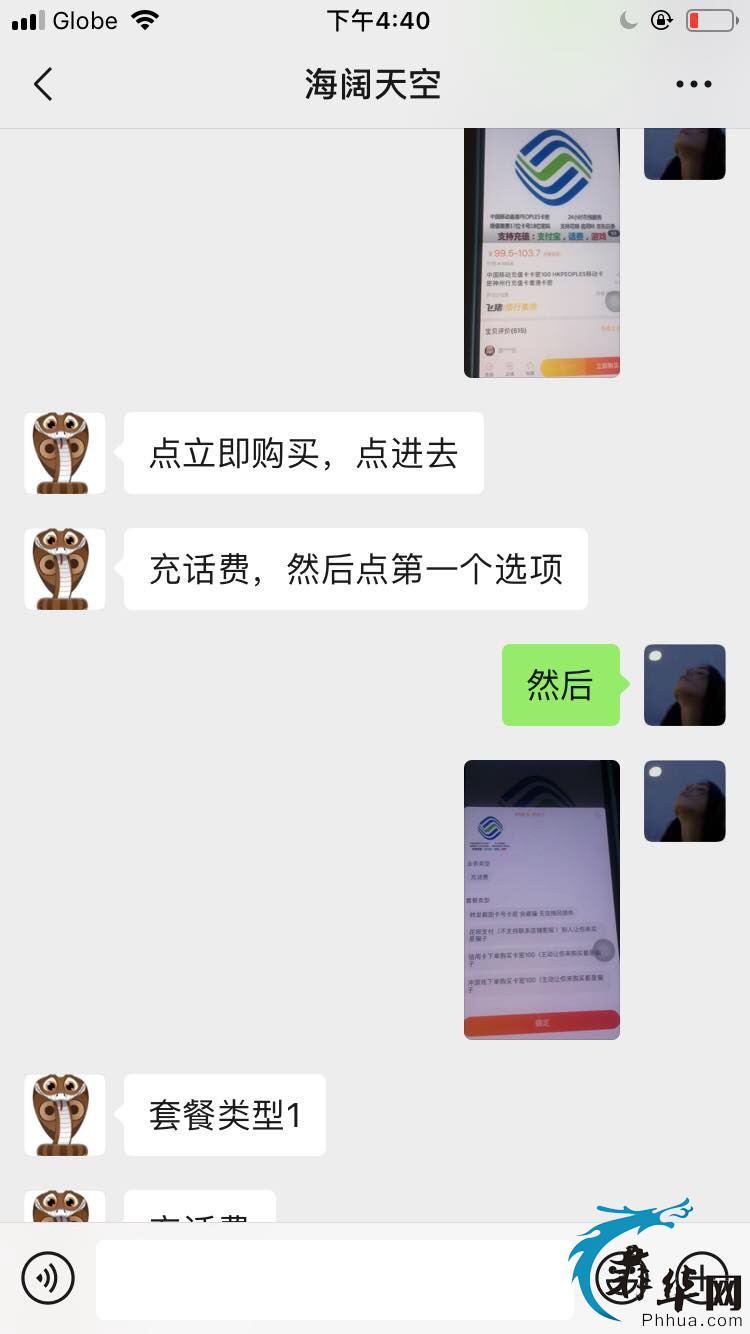Image resolution: width=750 pixels, height=1334 pixels.
Task: Go back from the 海阔天空 chat
Action: [x=42, y=85]
